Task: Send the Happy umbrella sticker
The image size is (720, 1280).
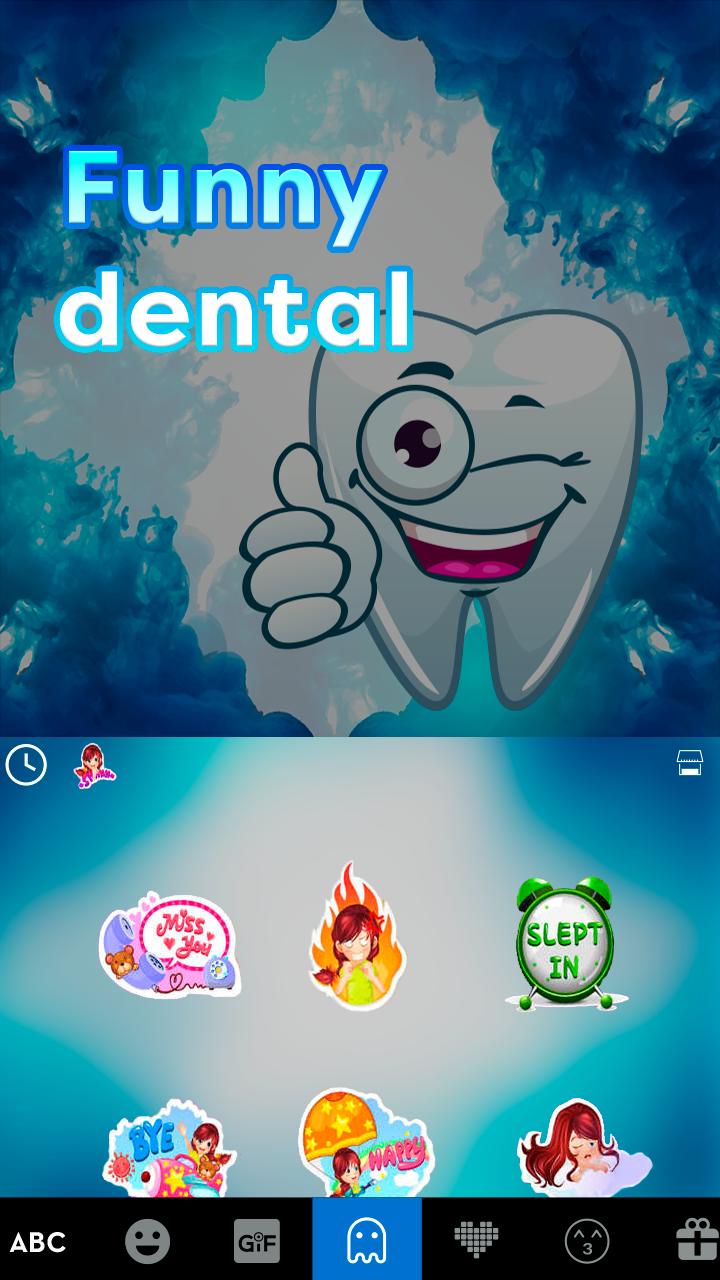Action: (362, 1145)
